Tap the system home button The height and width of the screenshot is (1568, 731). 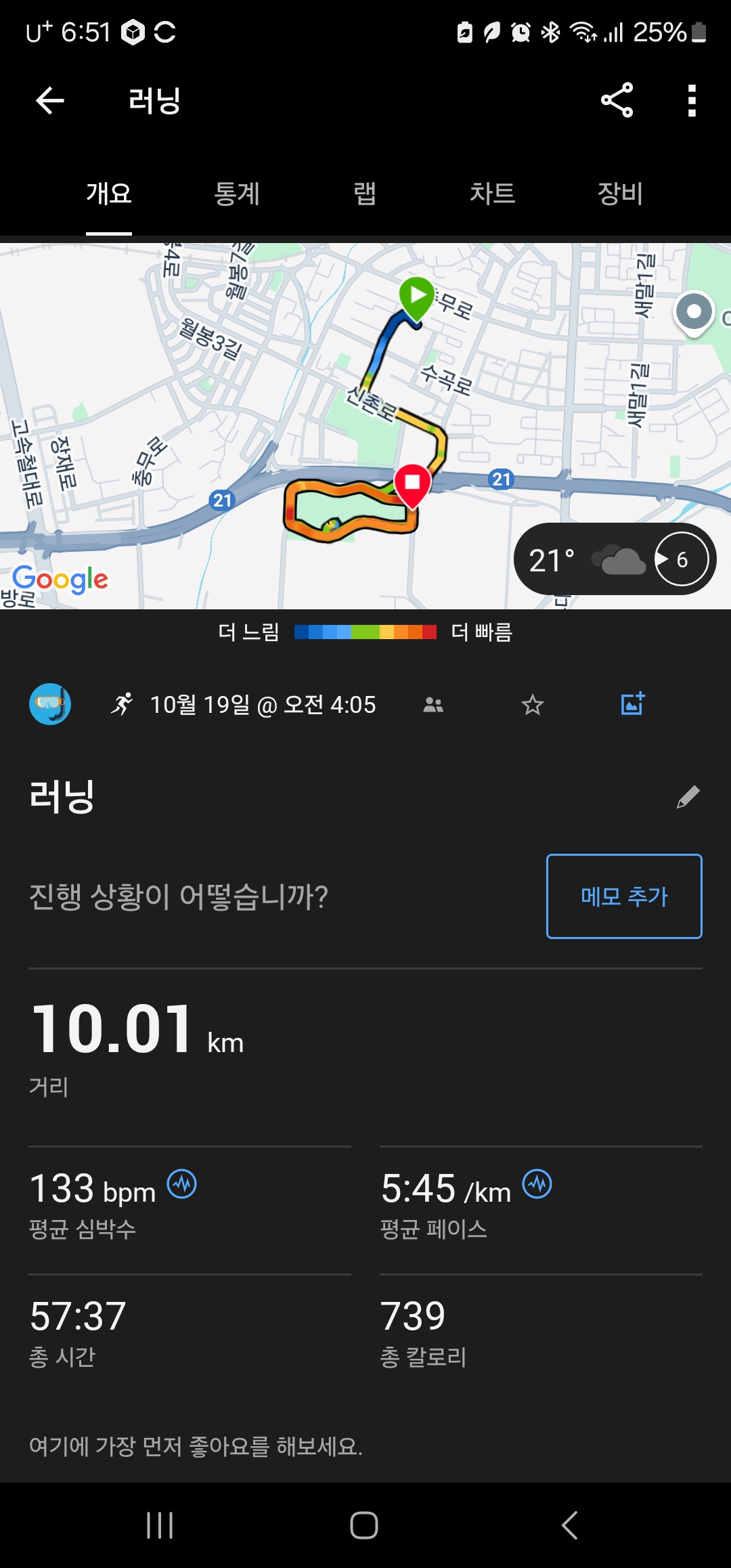click(364, 1525)
